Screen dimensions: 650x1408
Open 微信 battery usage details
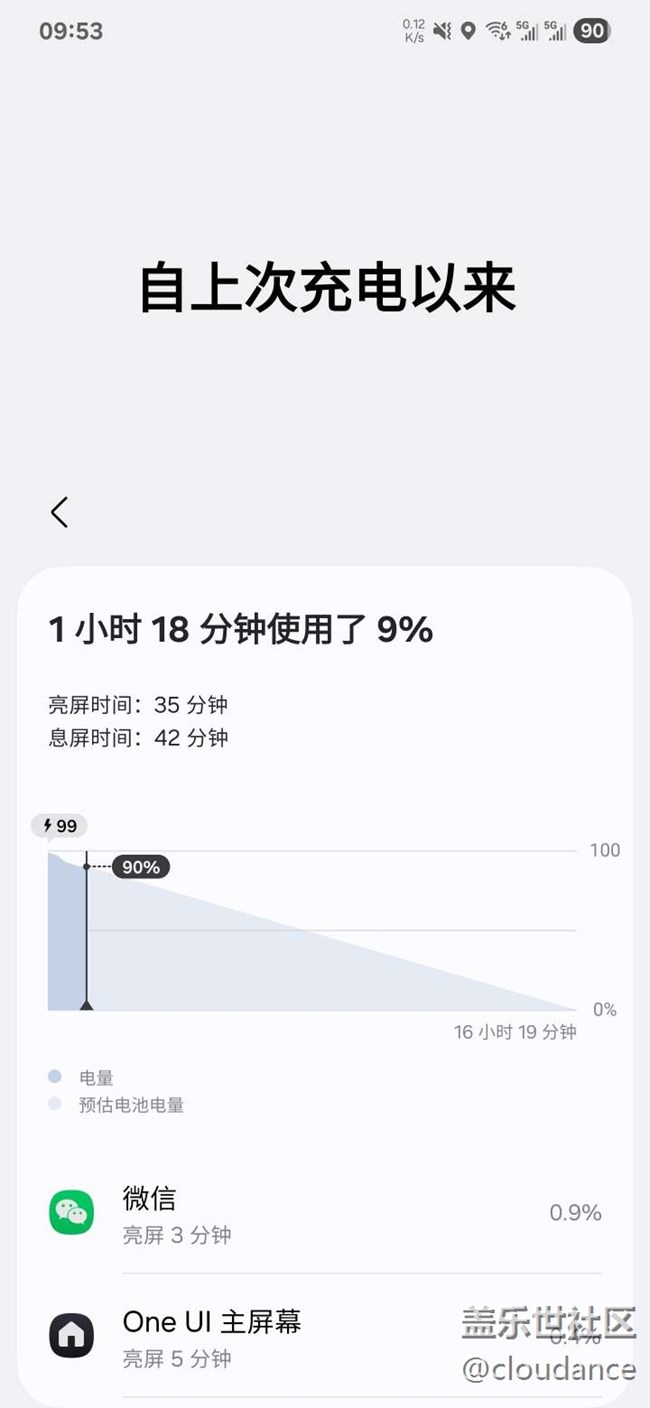325,1213
